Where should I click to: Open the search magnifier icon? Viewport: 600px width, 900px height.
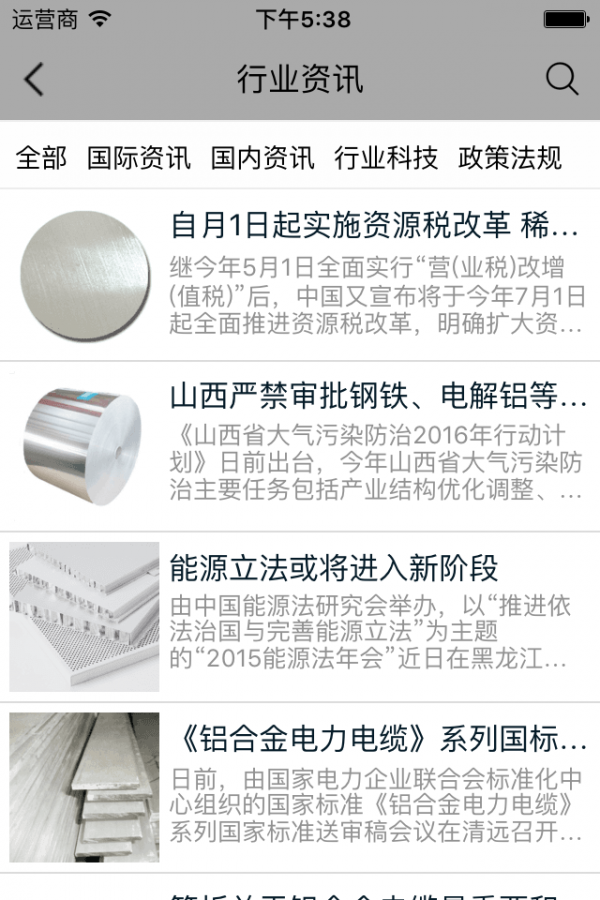pyautogui.click(x=562, y=79)
